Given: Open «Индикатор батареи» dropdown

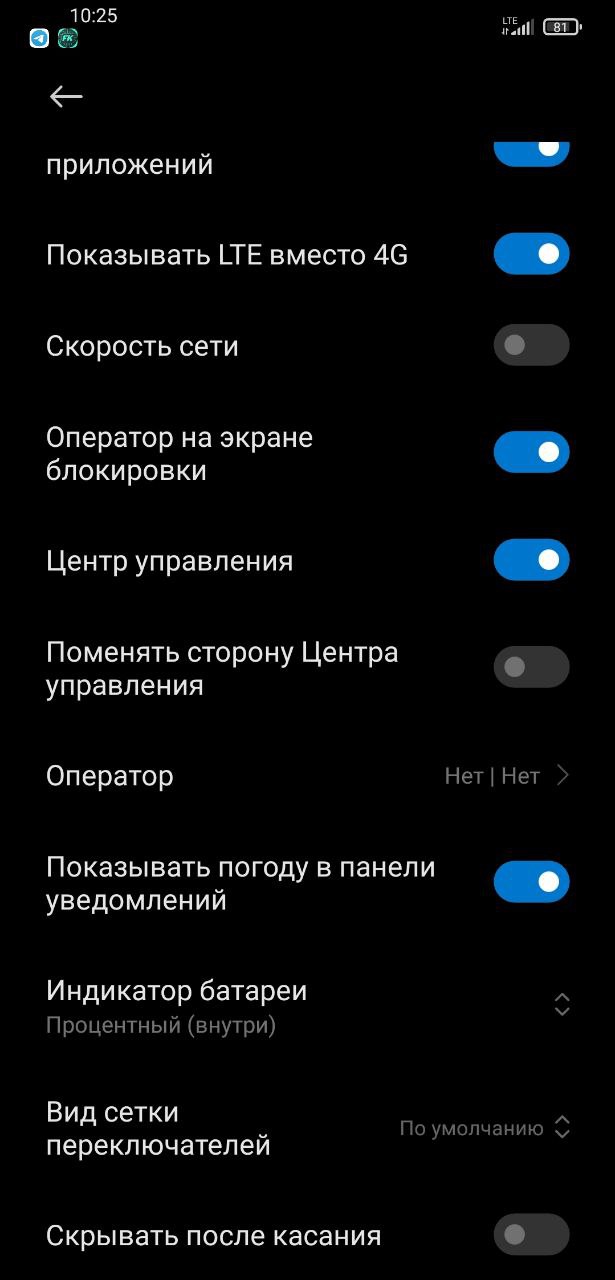Looking at the screenshot, I should coord(307,1006).
